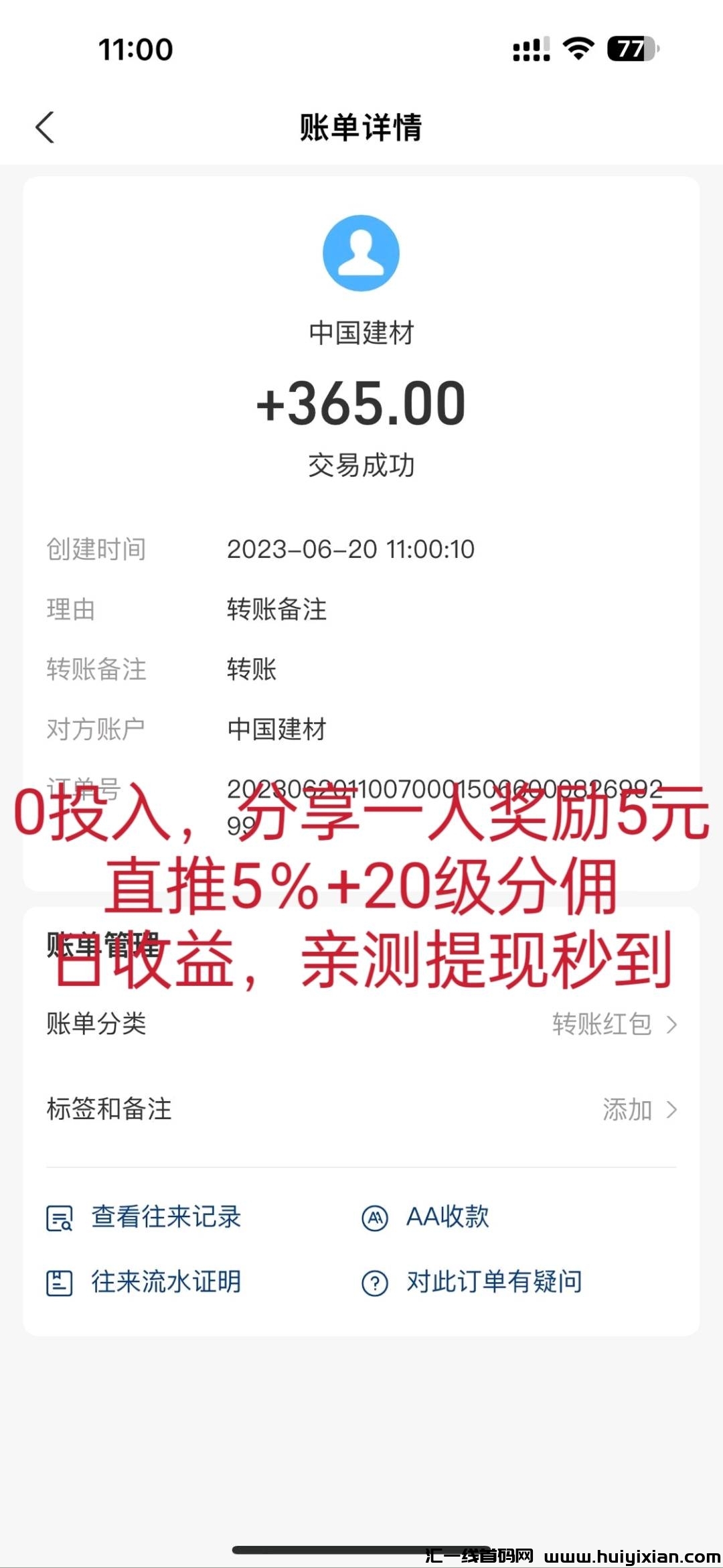723x1568 pixels.
Task: Open 查看往来记录
Action: click(x=166, y=1218)
